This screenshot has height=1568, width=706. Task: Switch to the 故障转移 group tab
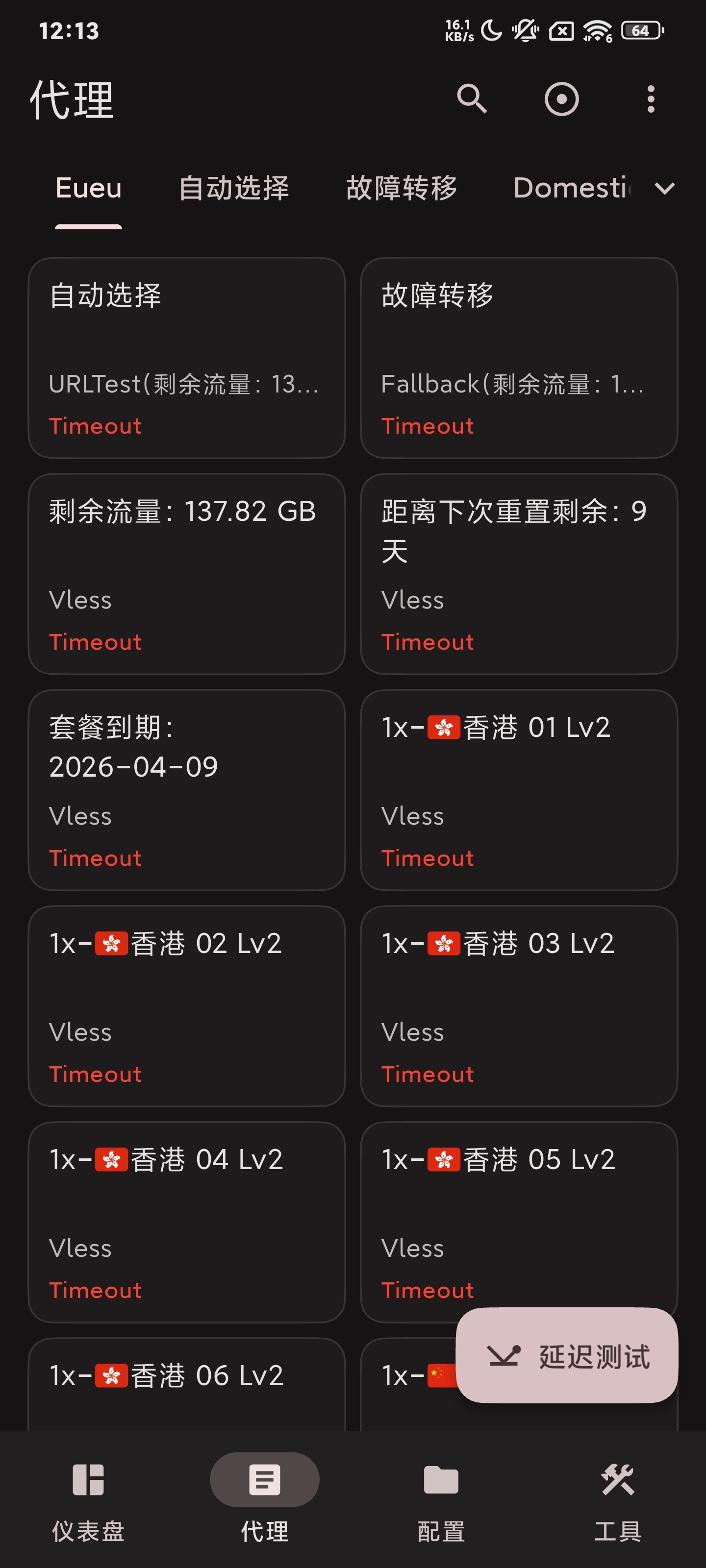pyautogui.click(x=402, y=188)
